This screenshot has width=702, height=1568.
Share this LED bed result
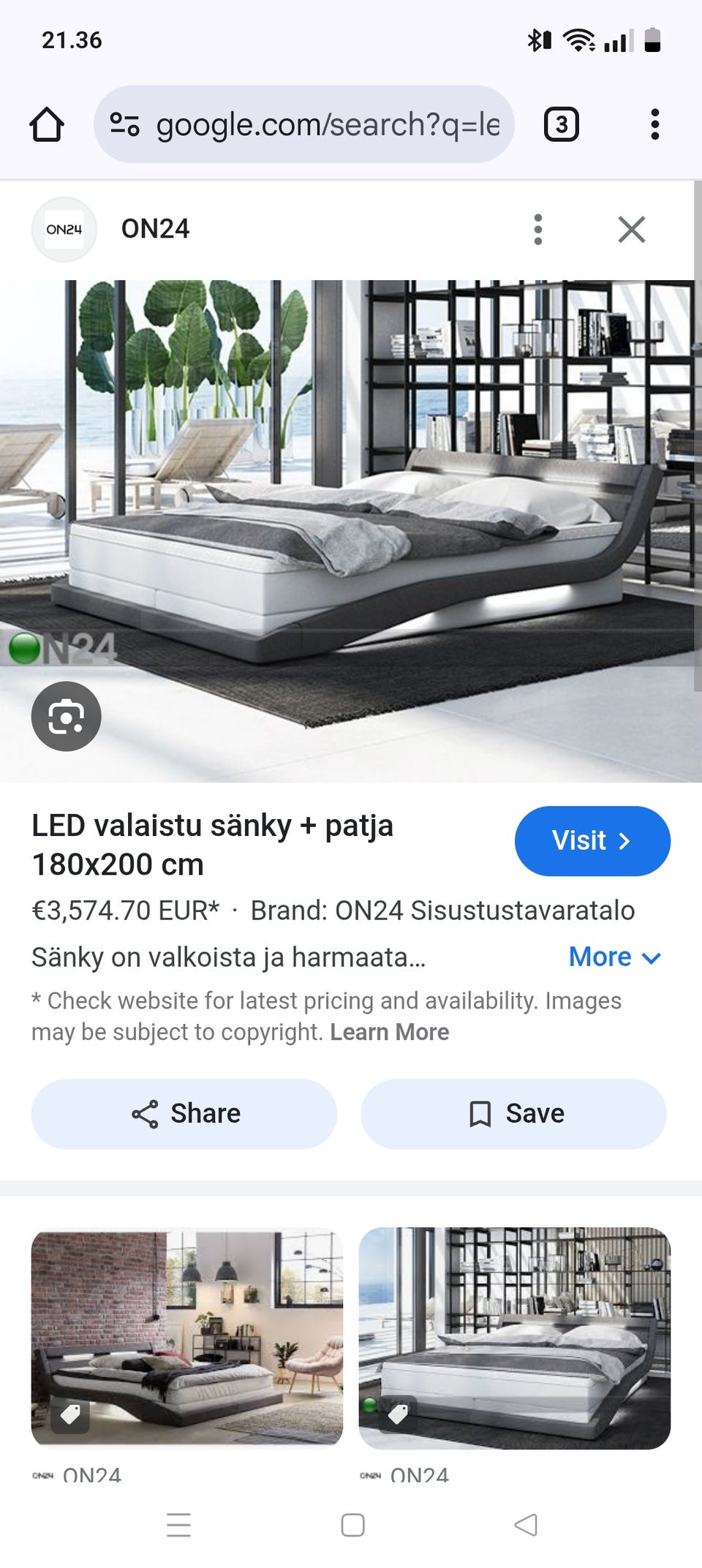pos(184,1113)
